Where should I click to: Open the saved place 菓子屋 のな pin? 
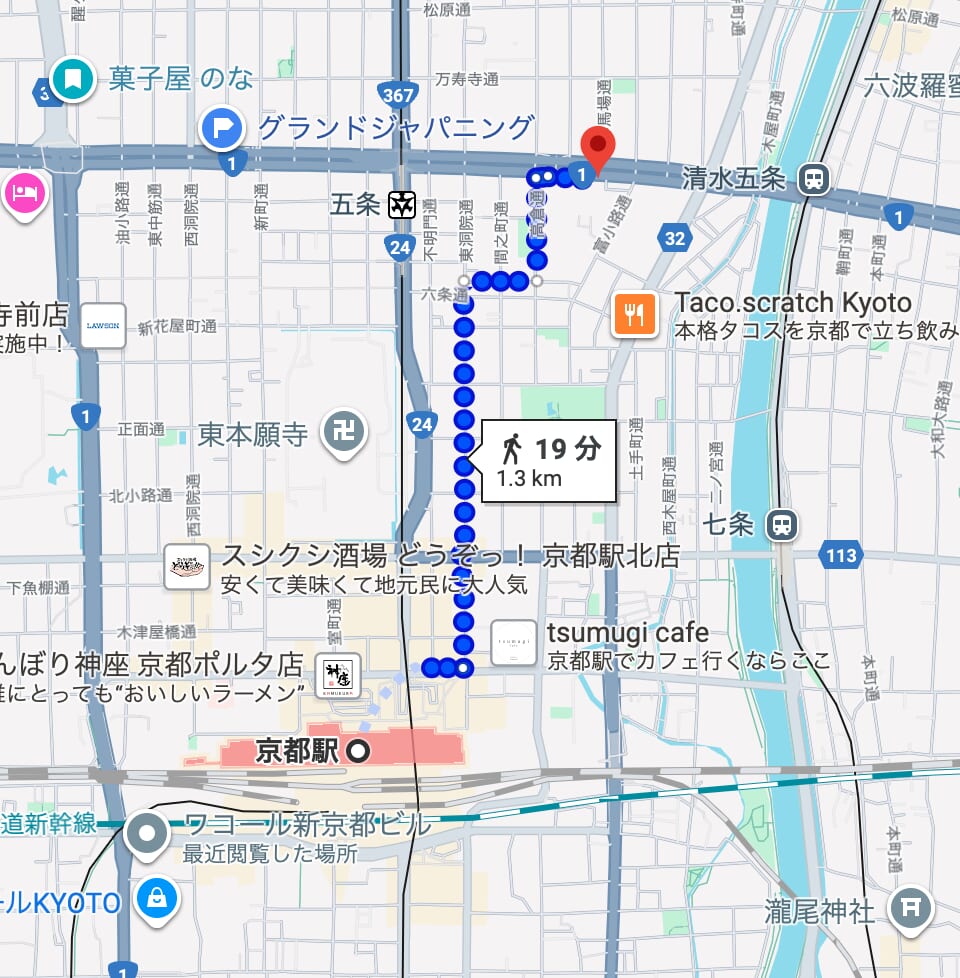[72, 80]
